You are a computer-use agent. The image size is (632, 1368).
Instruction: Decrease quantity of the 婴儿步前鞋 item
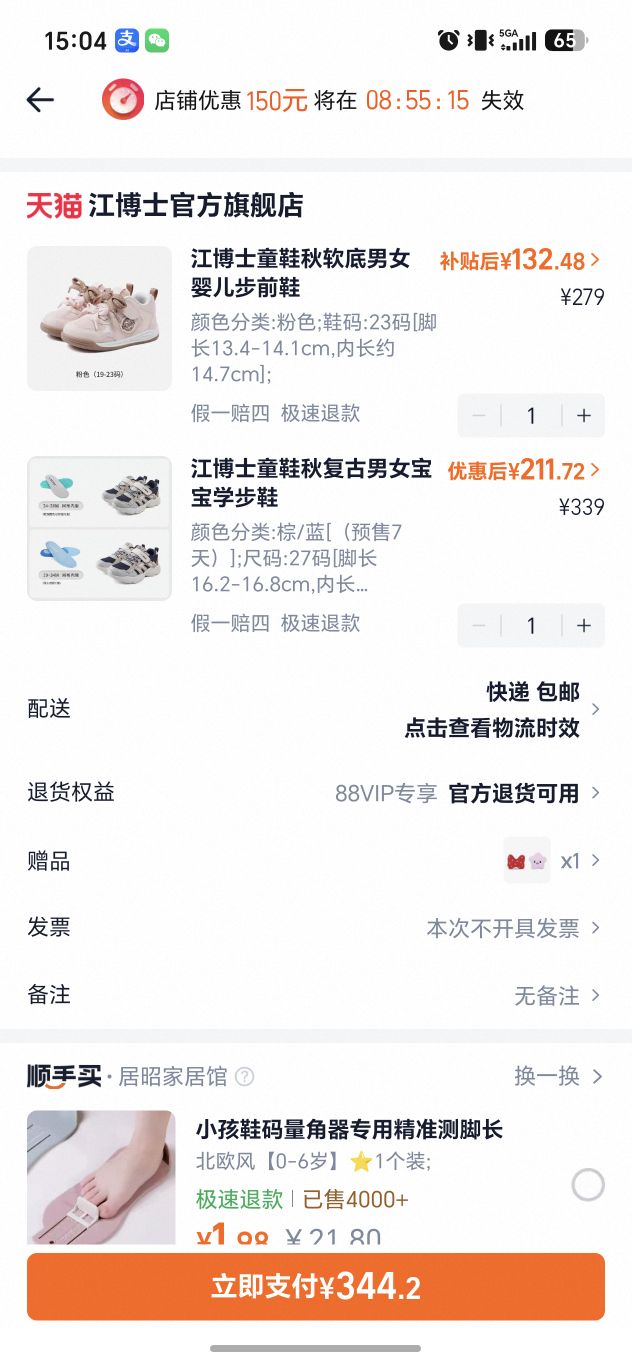[479, 416]
